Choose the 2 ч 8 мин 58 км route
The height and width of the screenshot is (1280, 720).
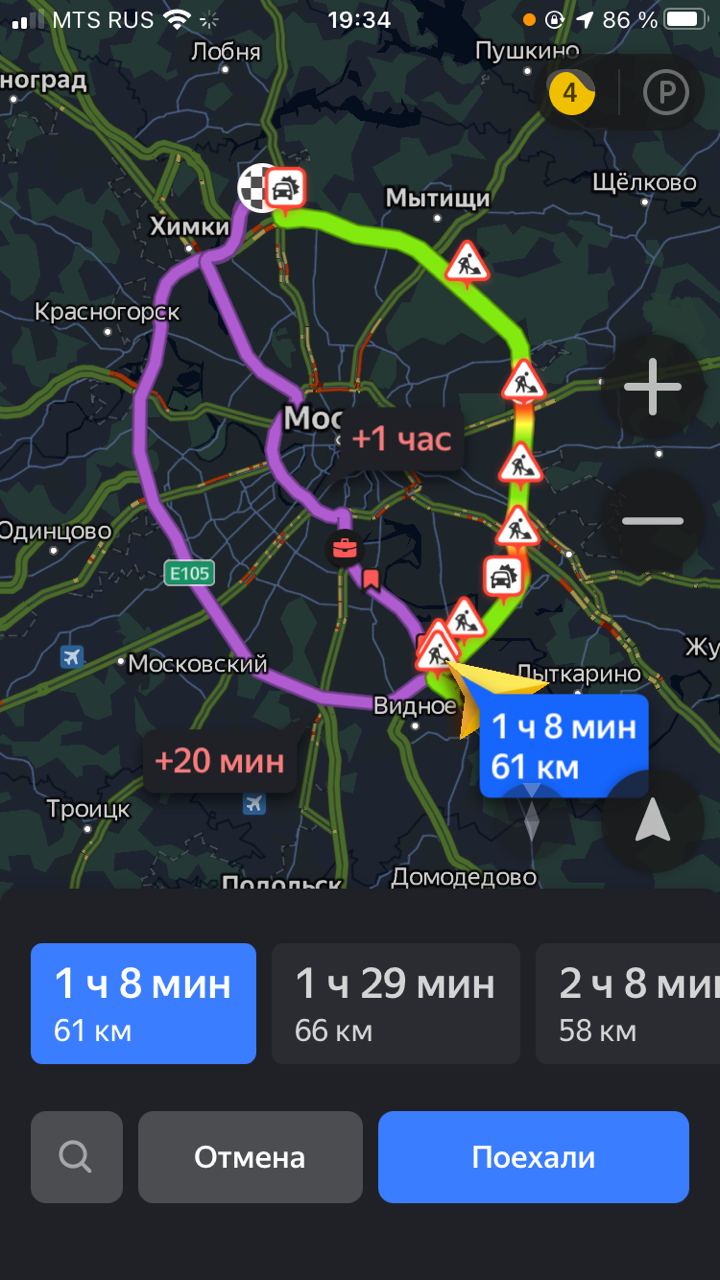coord(630,1003)
